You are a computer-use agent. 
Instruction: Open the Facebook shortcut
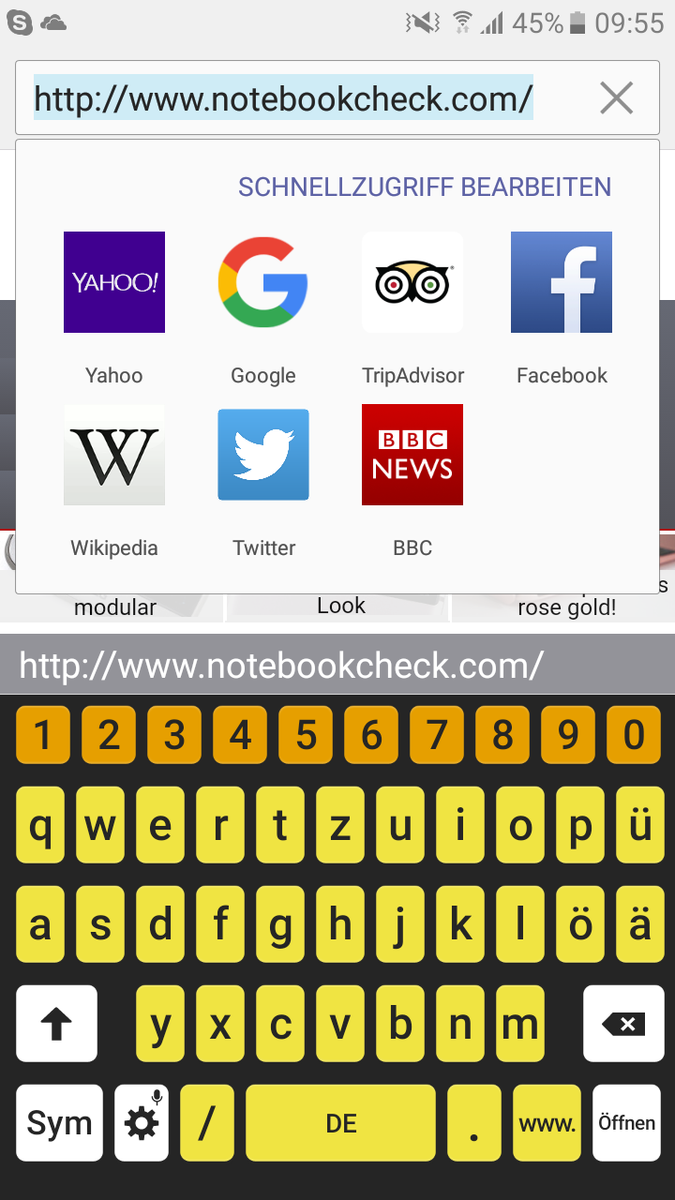click(561, 283)
